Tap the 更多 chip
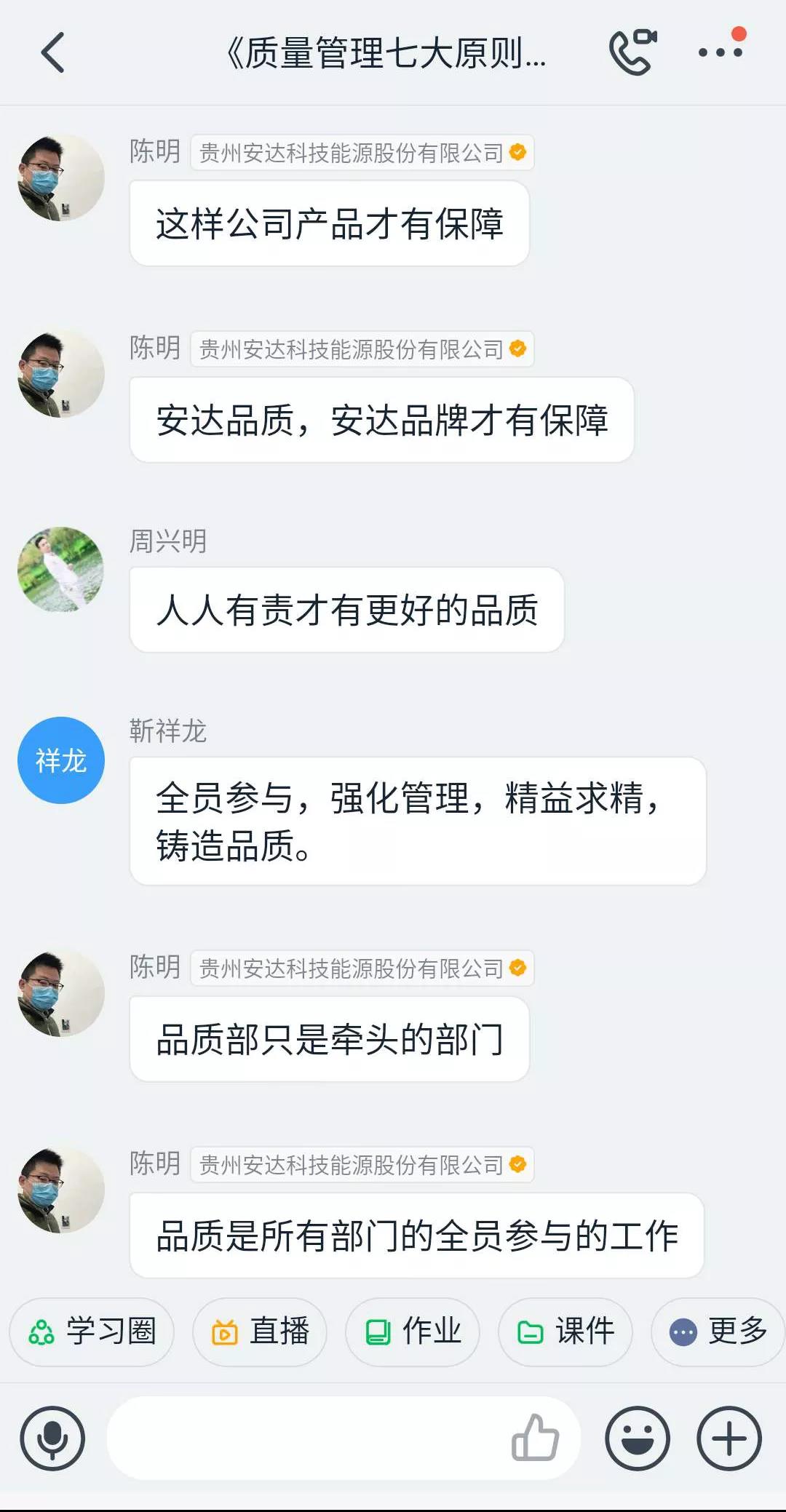 point(718,1332)
